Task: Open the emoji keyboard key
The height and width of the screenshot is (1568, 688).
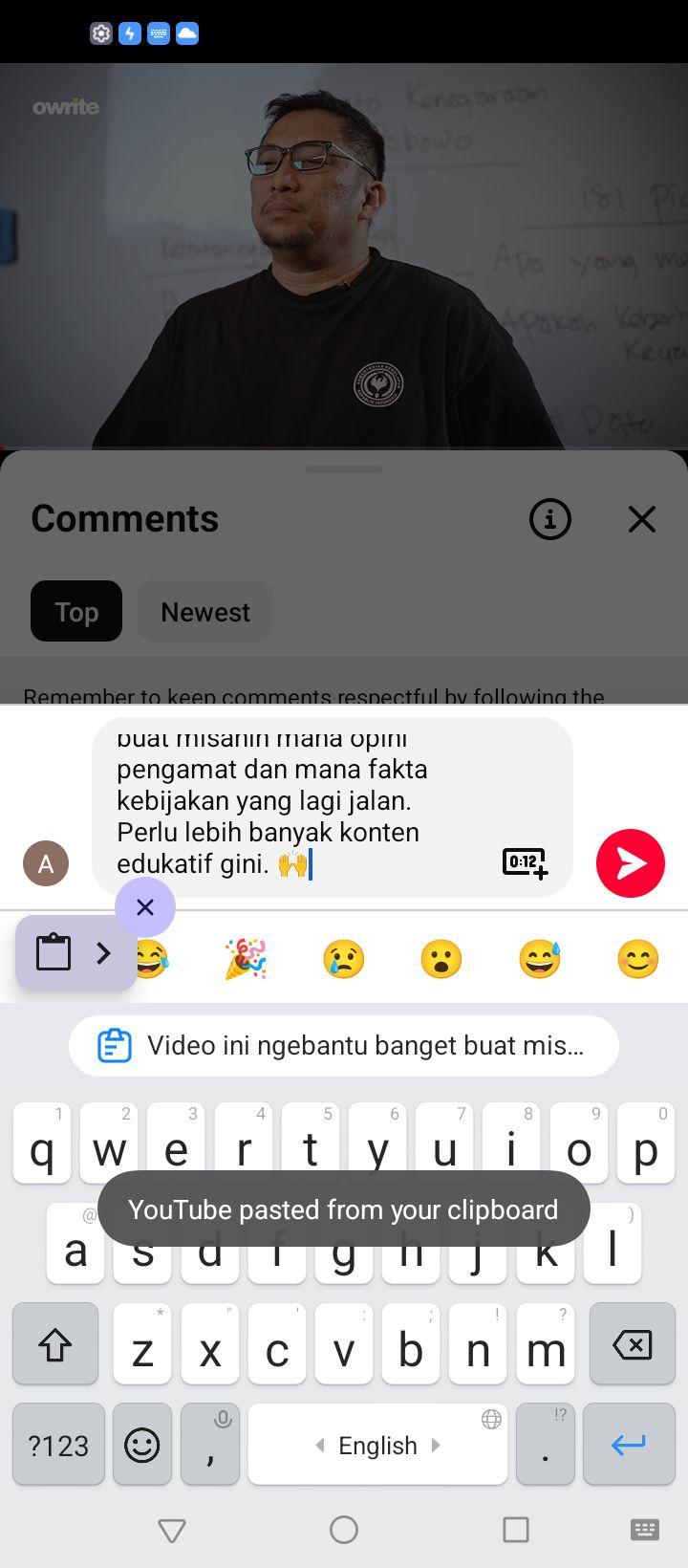Action: point(142,1445)
